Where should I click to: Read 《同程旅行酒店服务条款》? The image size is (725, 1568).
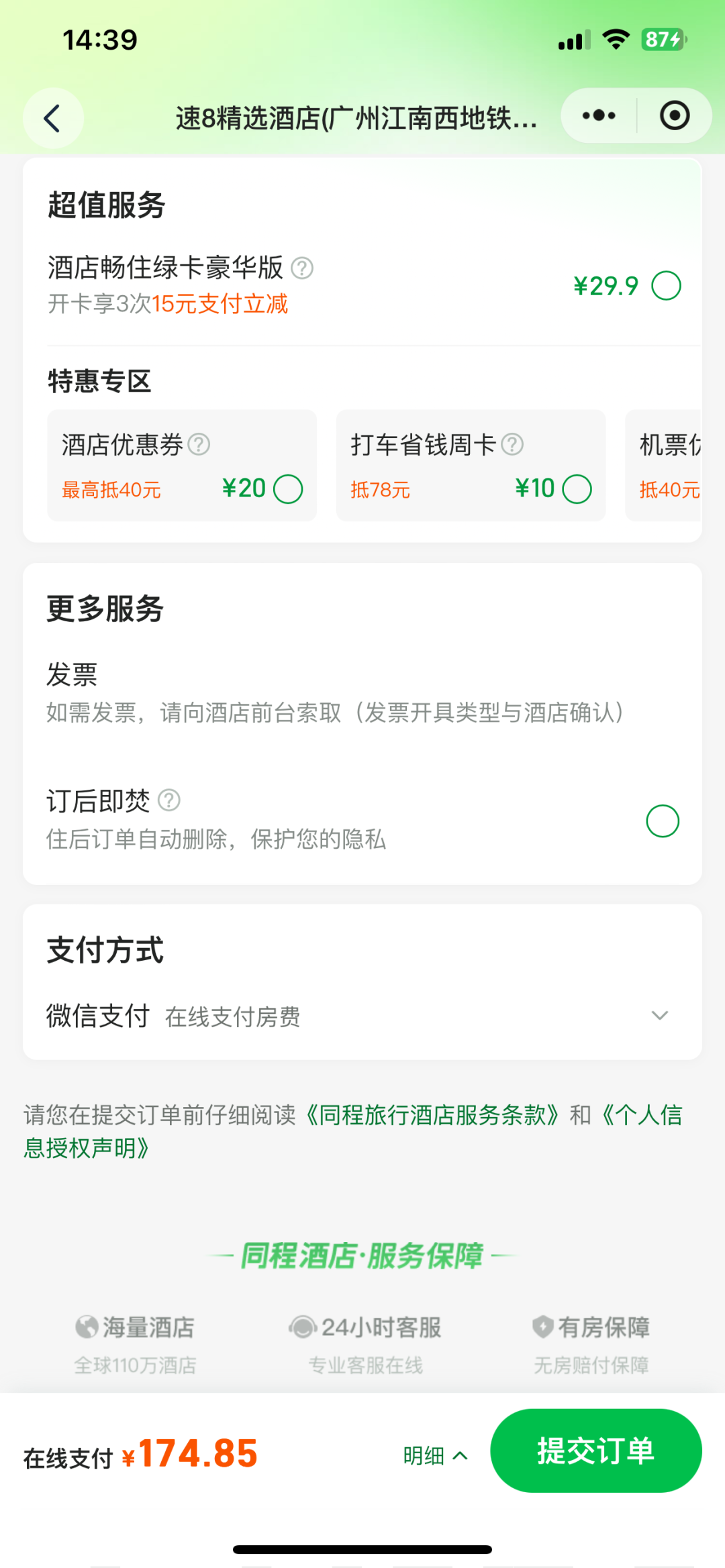pos(433,1115)
